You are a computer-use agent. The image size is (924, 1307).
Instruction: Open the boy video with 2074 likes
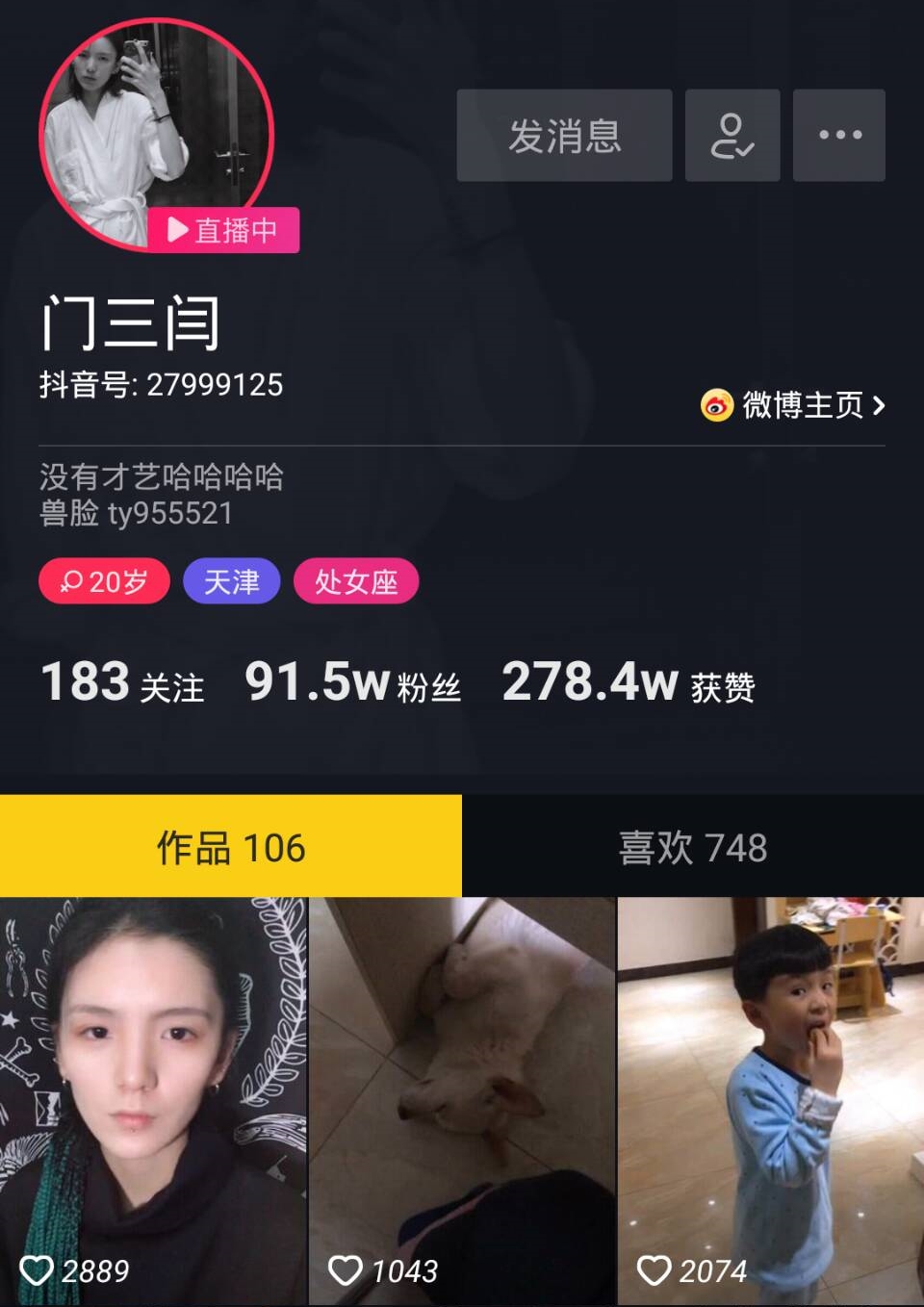click(770, 1097)
